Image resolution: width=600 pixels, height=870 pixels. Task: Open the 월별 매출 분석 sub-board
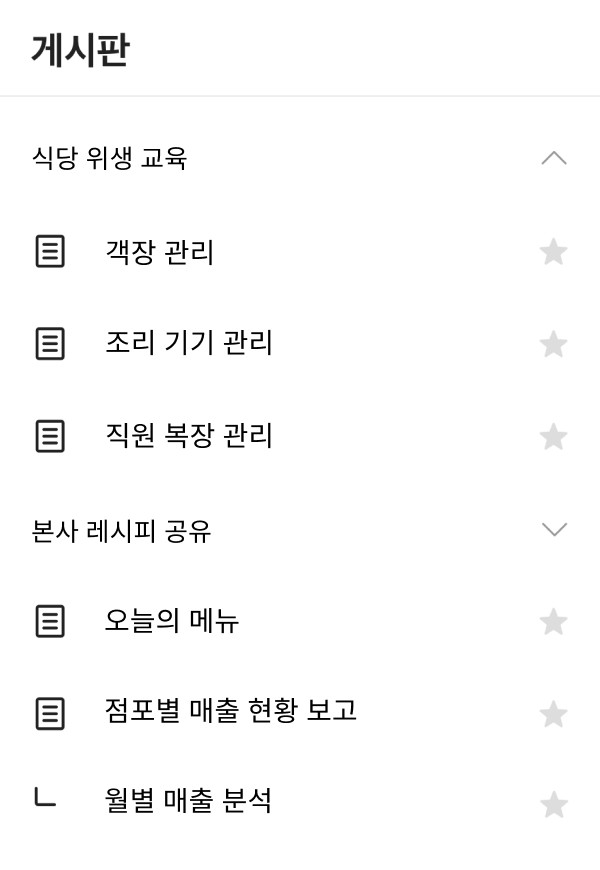coord(188,802)
